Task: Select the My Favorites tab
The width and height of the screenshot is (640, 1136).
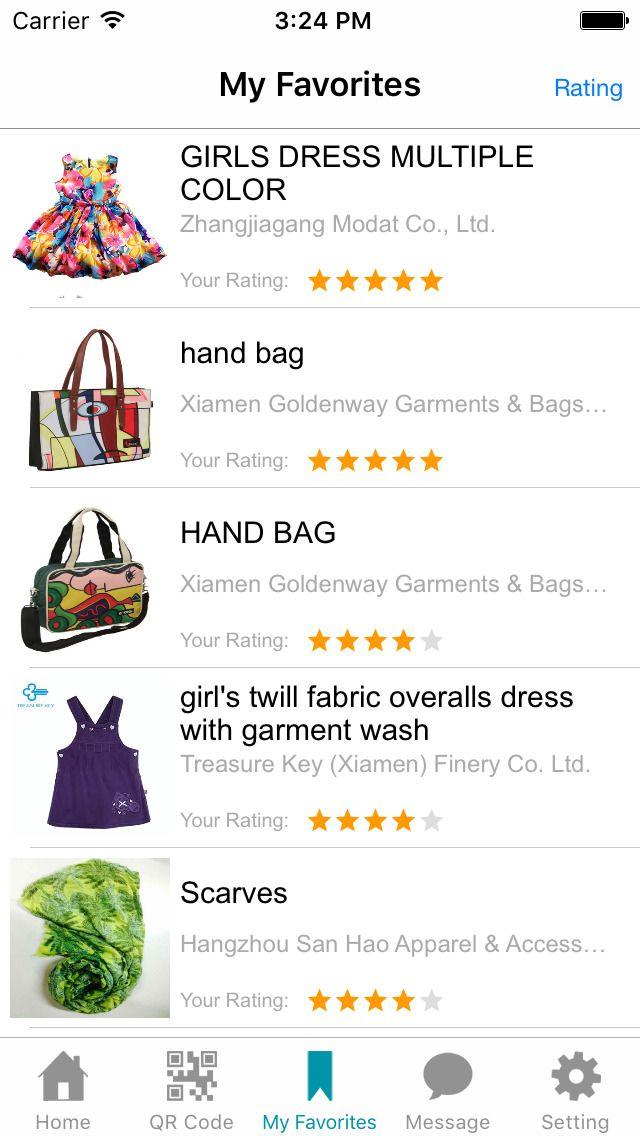Action: pos(319,1090)
